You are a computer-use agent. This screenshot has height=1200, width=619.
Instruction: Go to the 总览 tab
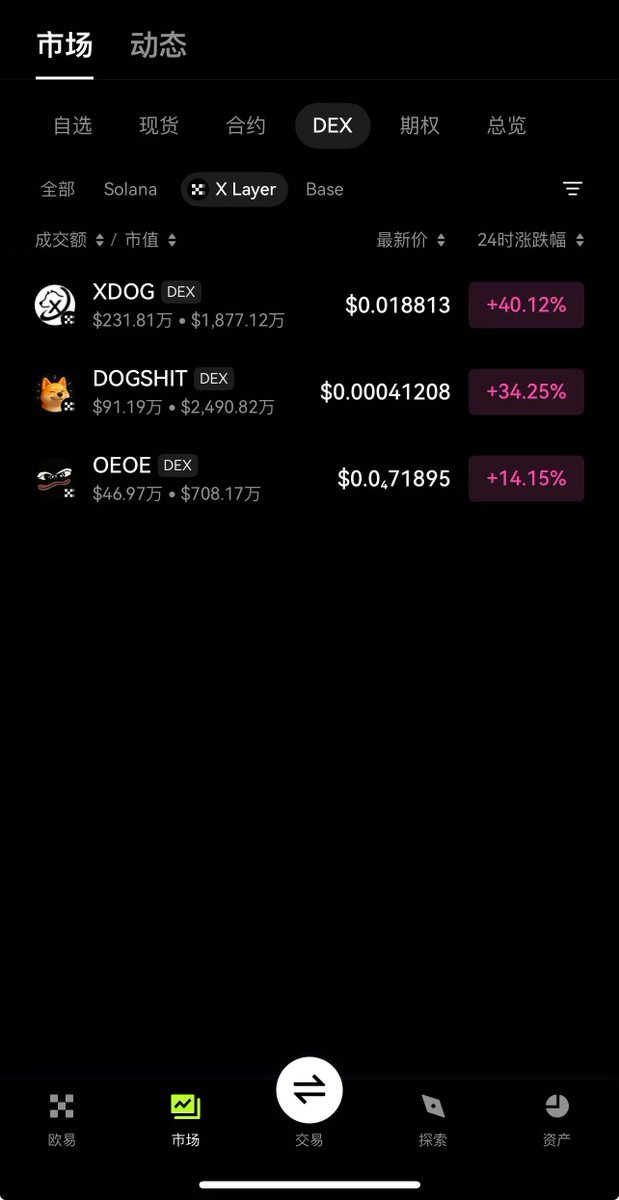pyautogui.click(x=506, y=126)
